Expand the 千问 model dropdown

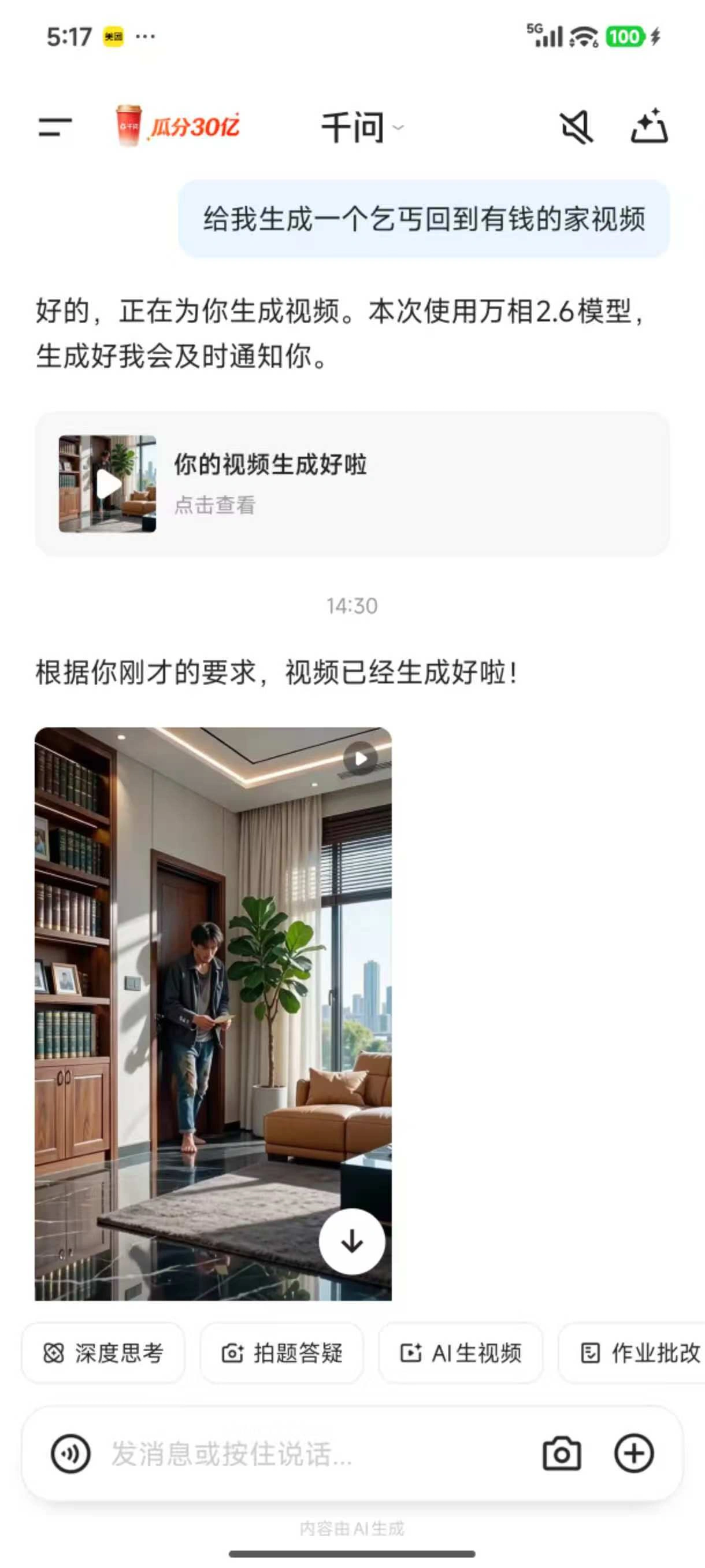pyautogui.click(x=361, y=127)
